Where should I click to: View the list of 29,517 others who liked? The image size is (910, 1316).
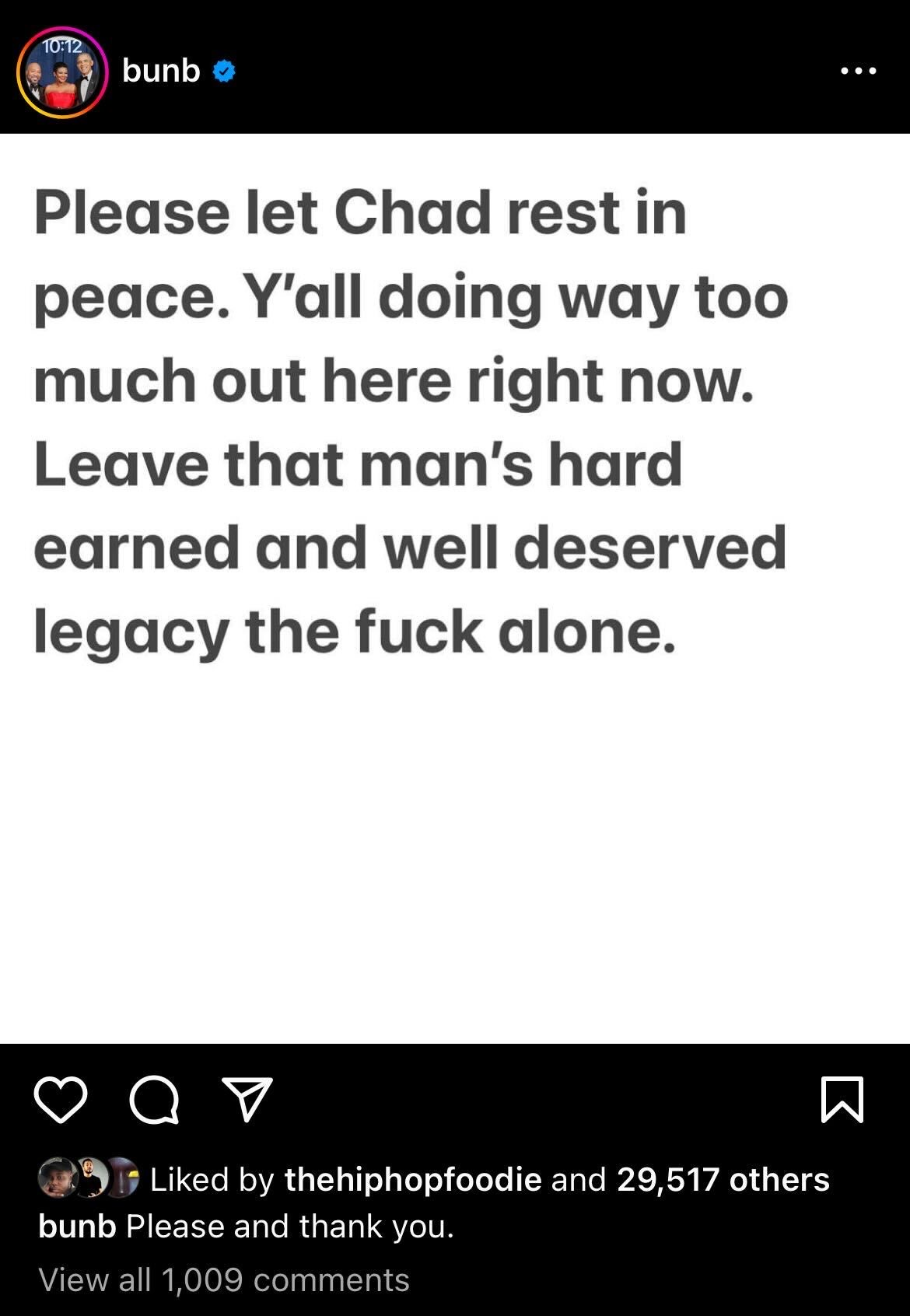pyautogui.click(x=723, y=1179)
